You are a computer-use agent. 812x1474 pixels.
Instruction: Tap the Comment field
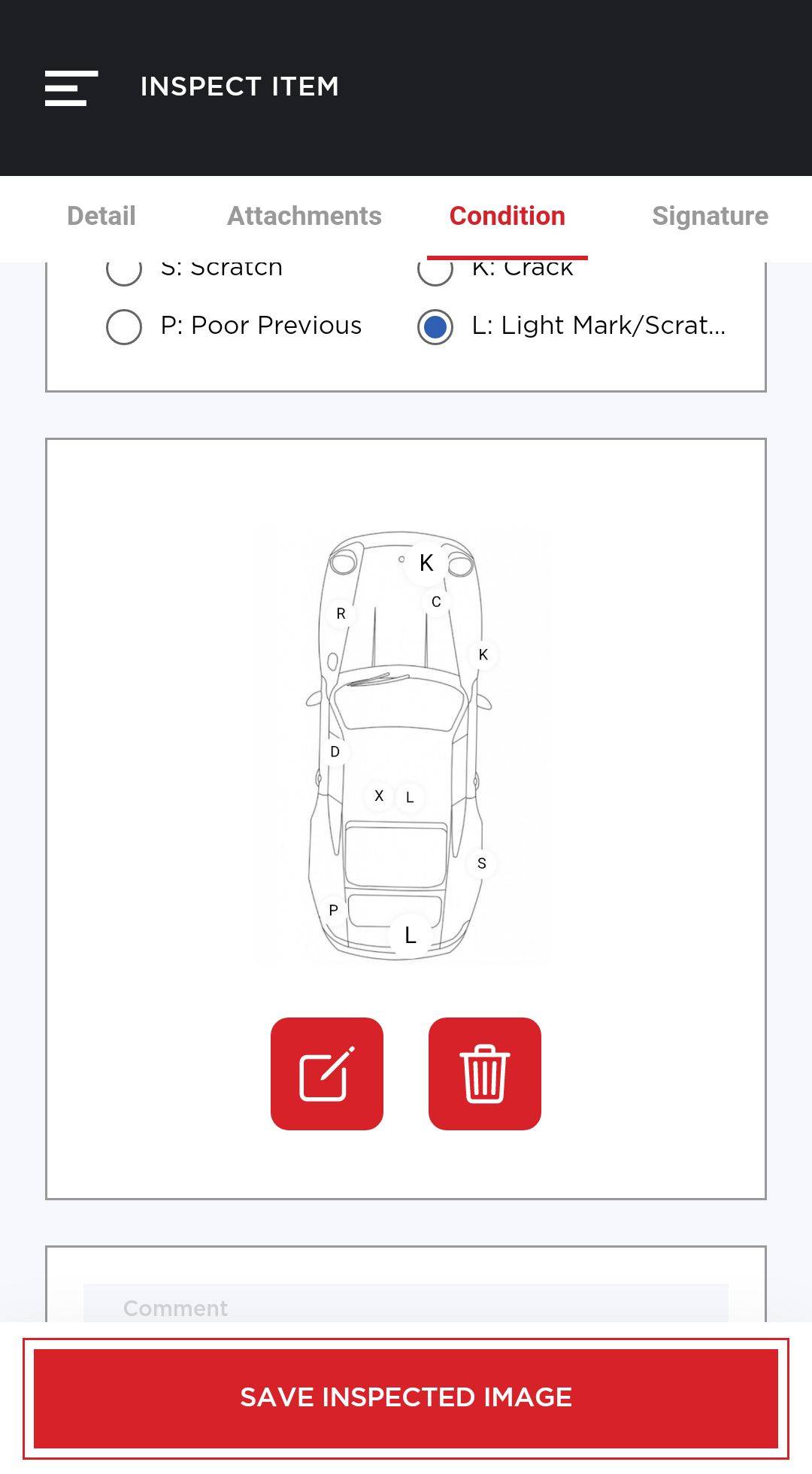(406, 1303)
